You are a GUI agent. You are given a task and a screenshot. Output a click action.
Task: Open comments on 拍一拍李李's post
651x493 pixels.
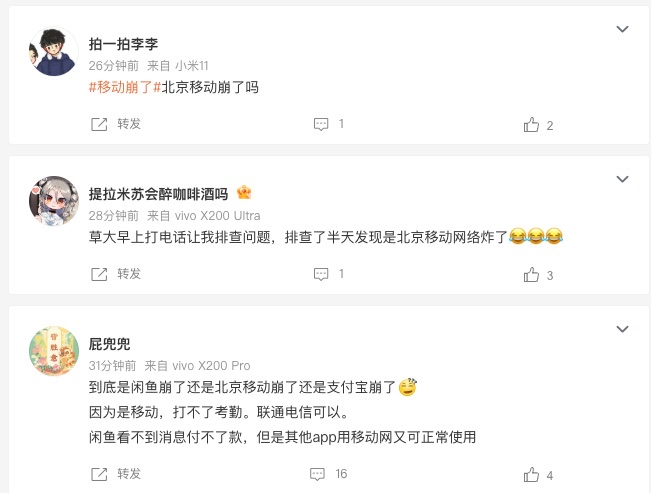coord(328,124)
